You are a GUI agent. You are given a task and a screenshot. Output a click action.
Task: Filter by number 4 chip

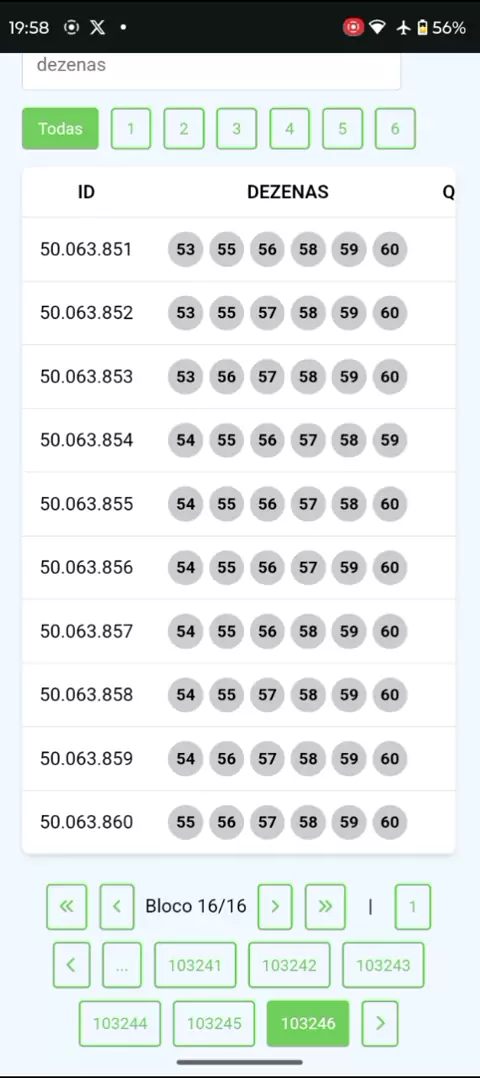tap(290, 129)
